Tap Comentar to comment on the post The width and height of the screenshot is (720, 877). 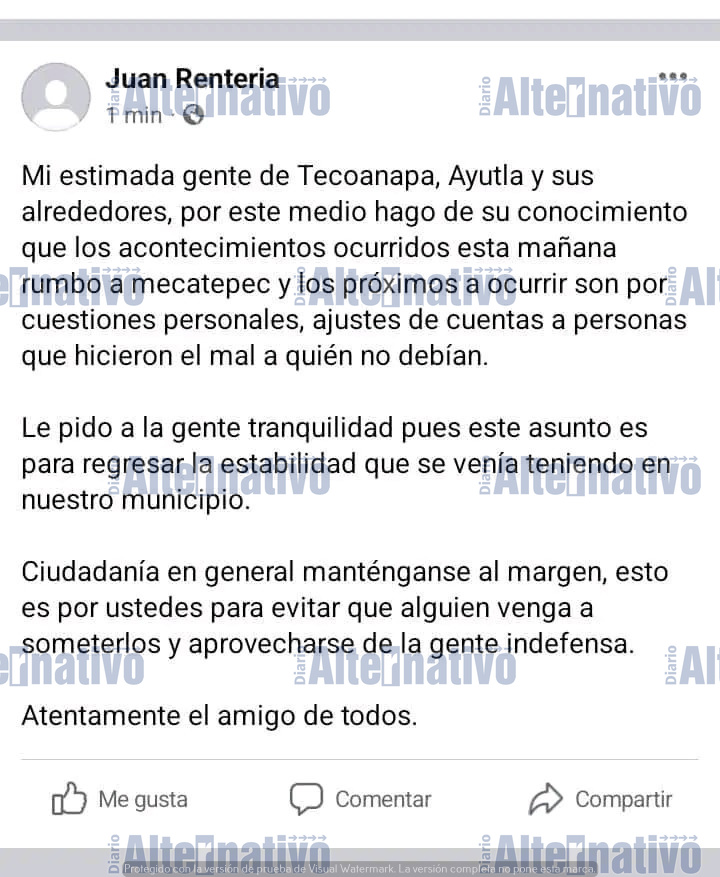click(x=361, y=799)
